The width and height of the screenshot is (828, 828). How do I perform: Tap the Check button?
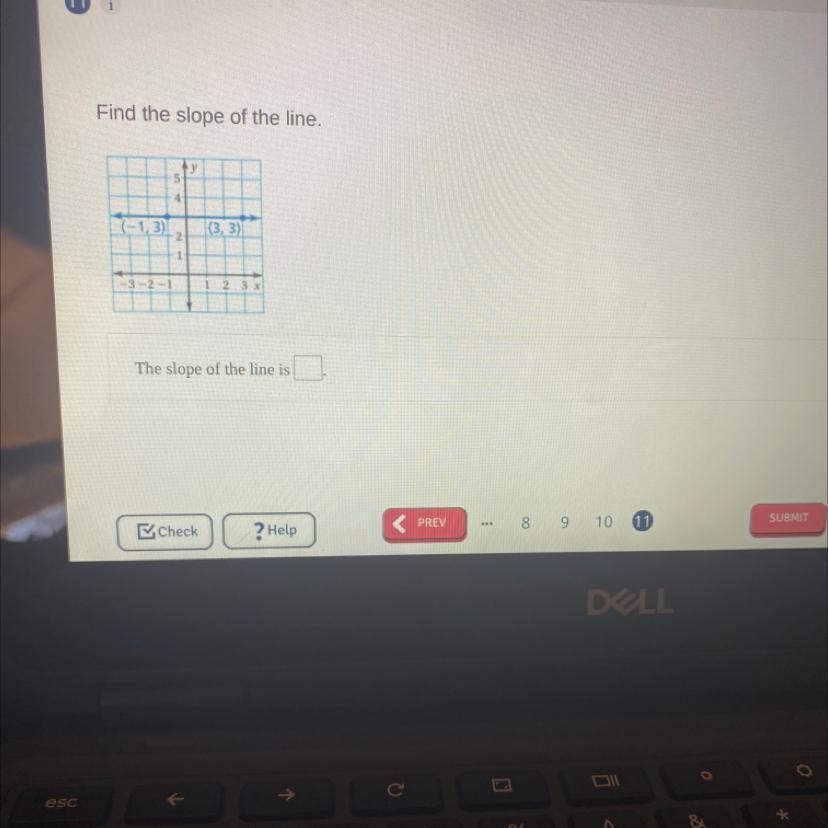[165, 532]
